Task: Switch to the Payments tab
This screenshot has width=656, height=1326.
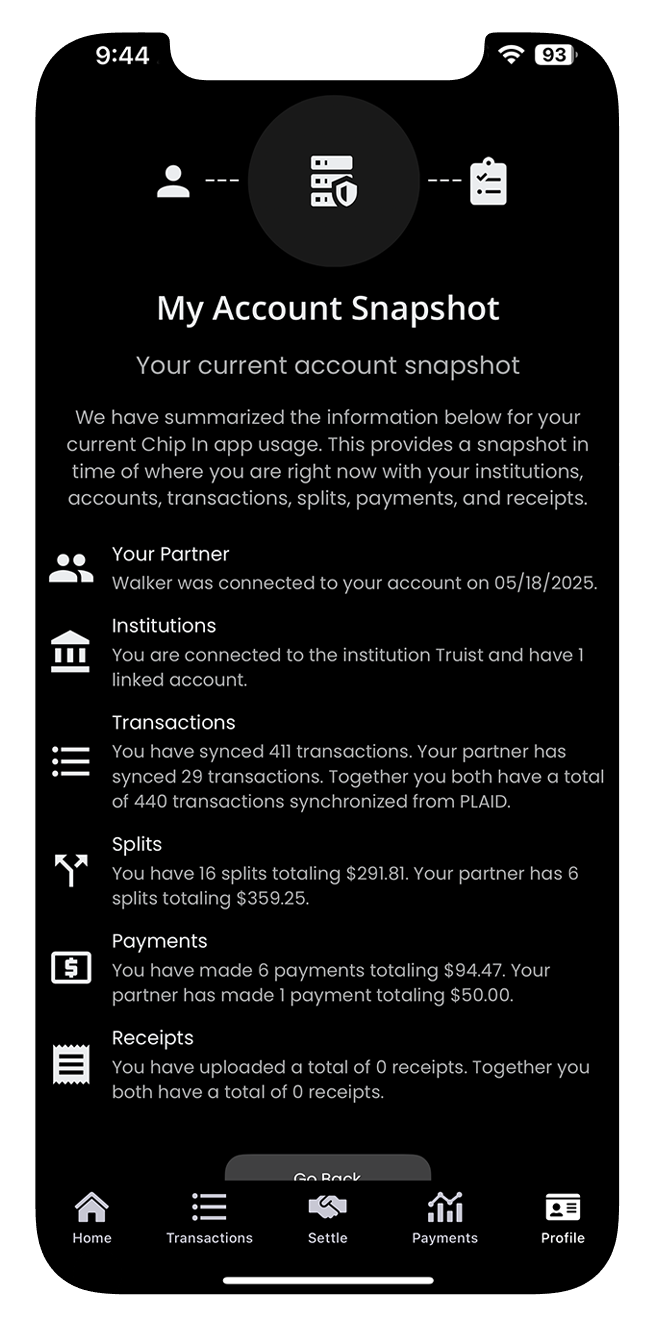Action: click(x=445, y=1217)
